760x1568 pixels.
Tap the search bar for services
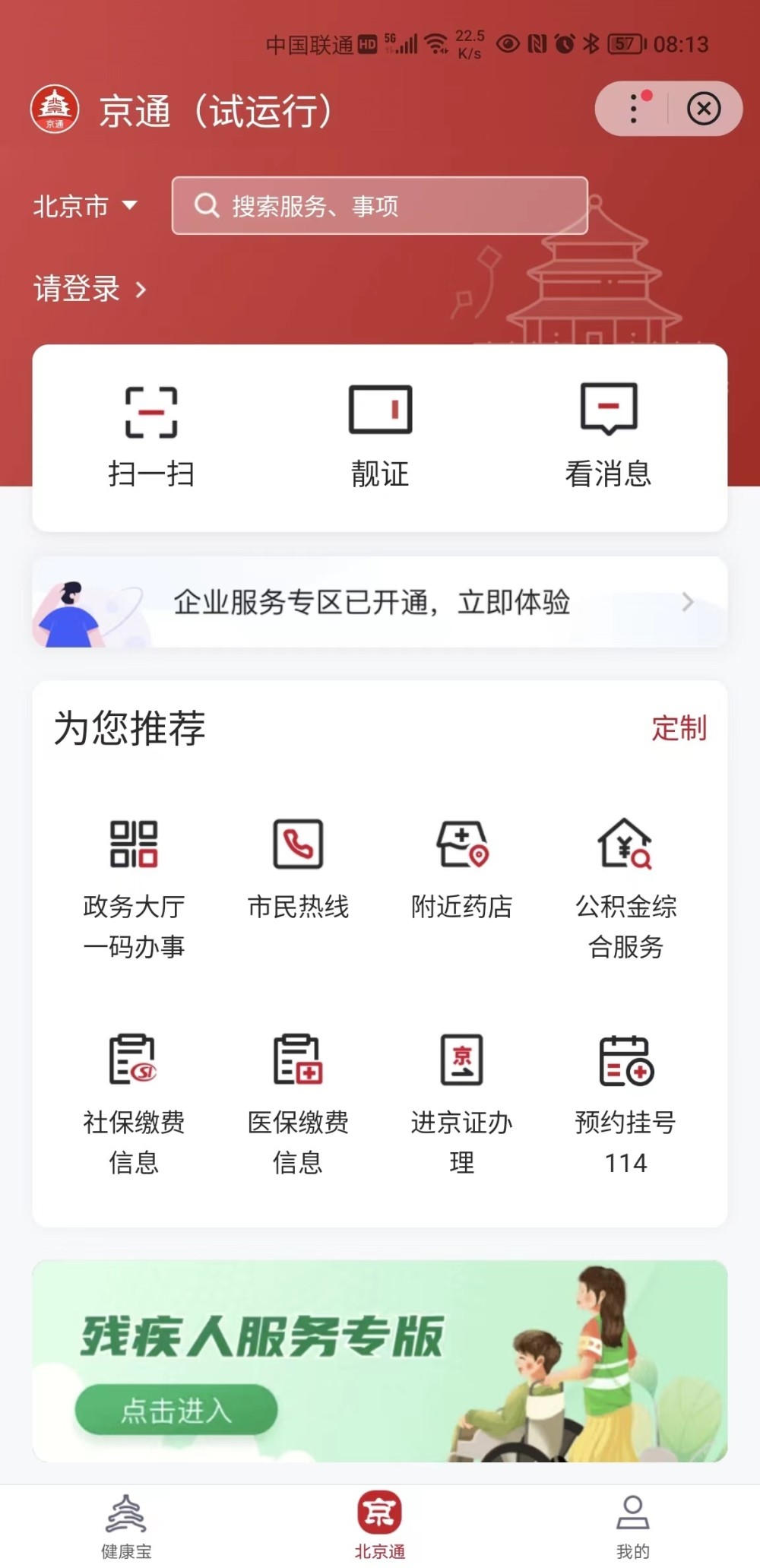point(380,205)
